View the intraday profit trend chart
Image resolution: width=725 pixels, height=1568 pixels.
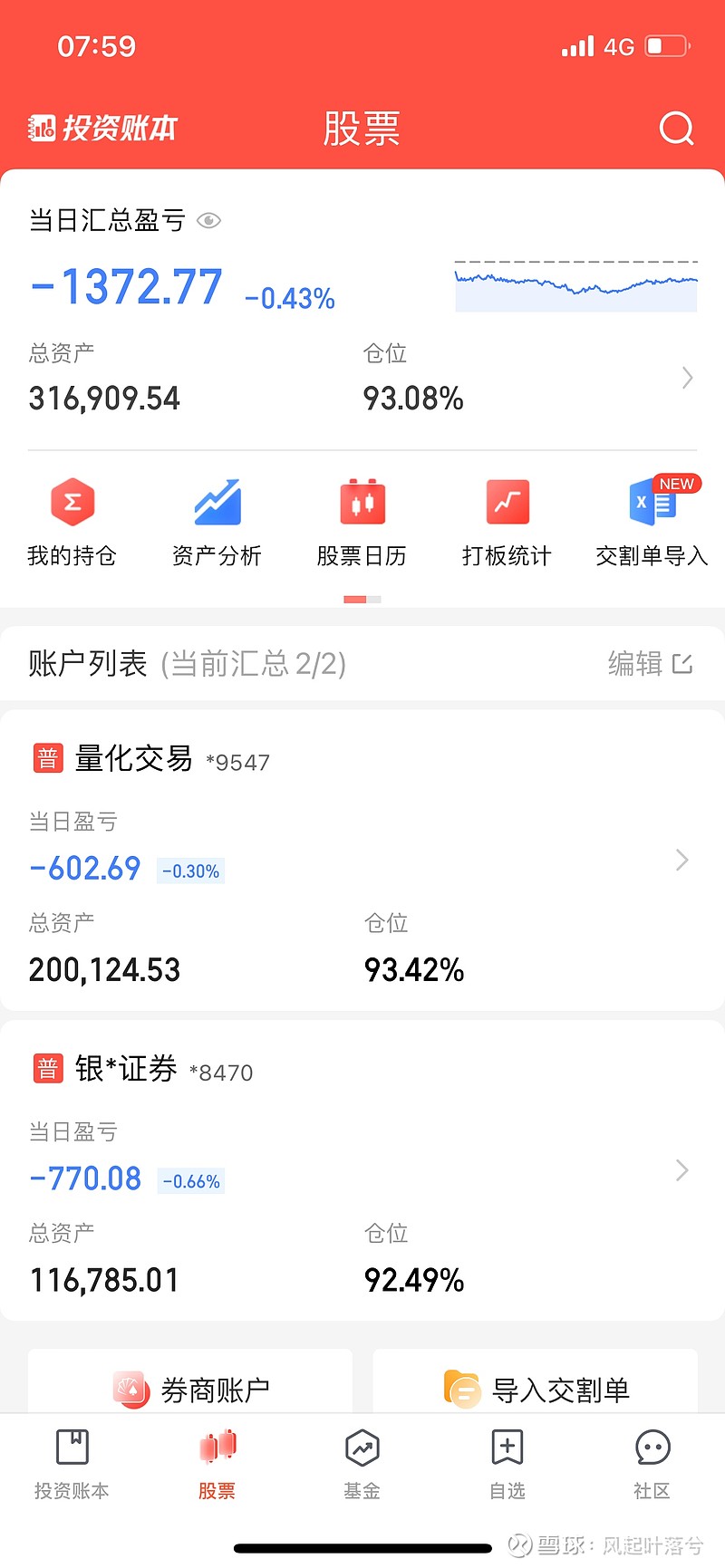tap(576, 285)
